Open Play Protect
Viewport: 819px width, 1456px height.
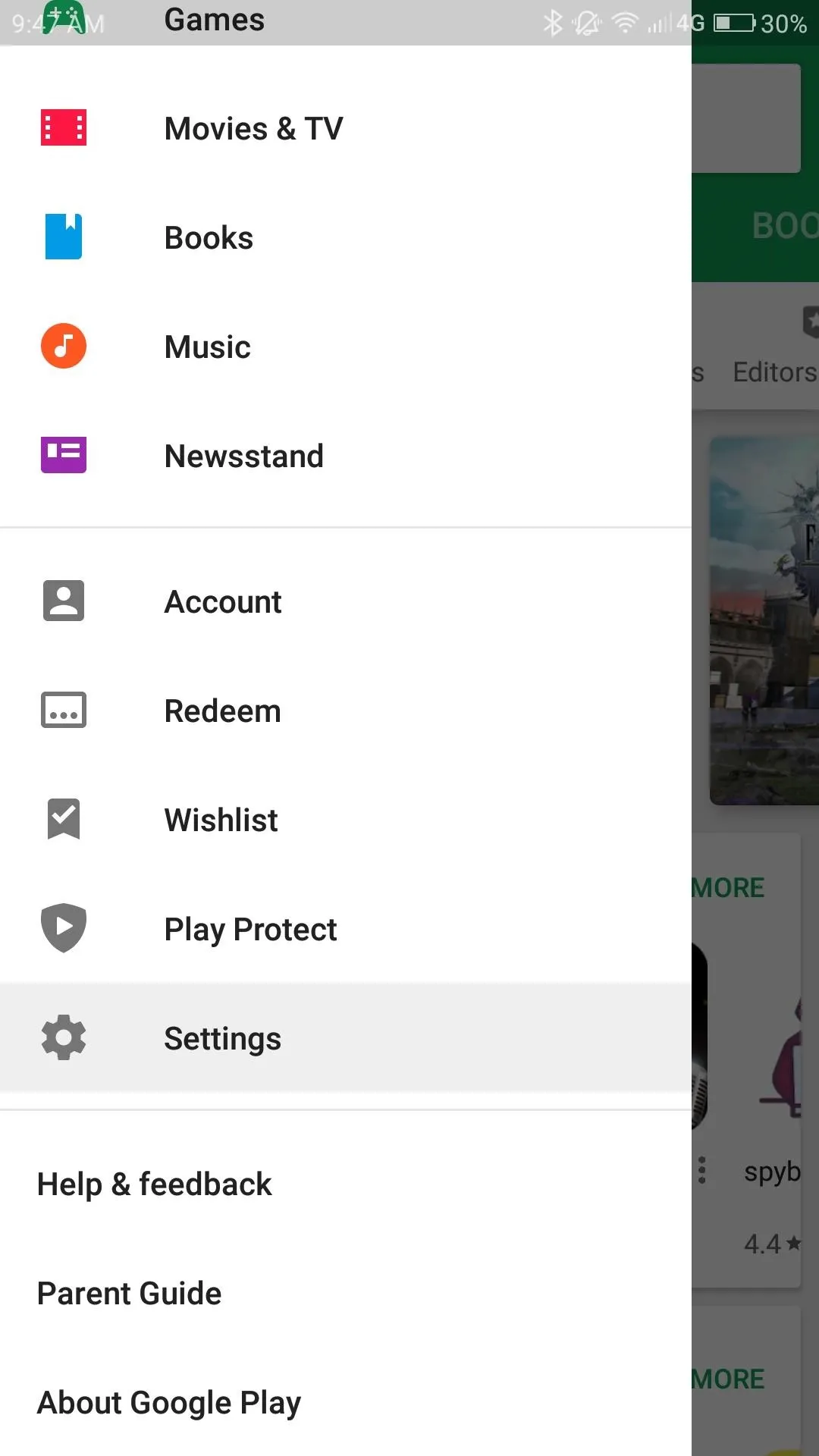pos(346,929)
